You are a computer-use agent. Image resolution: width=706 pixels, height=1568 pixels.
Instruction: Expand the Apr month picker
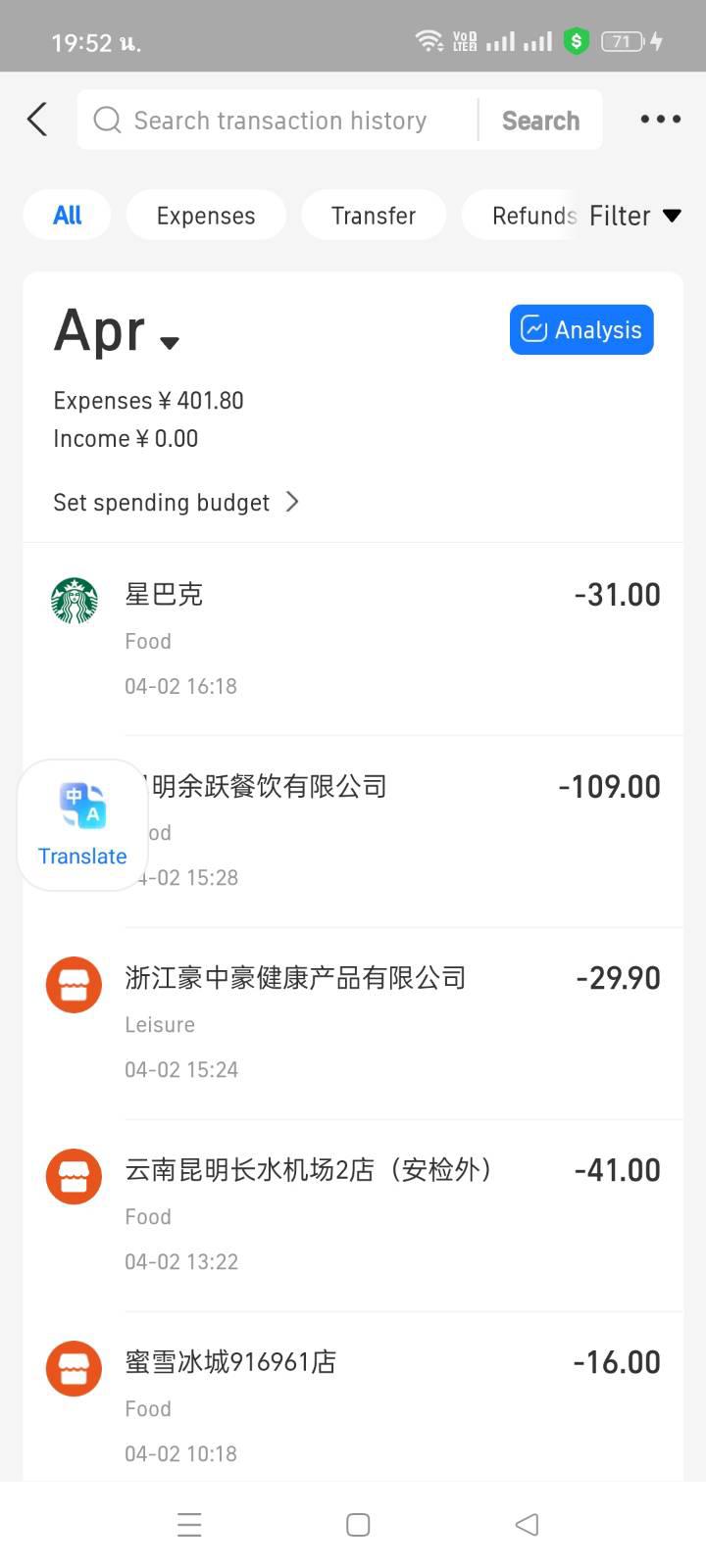point(117,331)
